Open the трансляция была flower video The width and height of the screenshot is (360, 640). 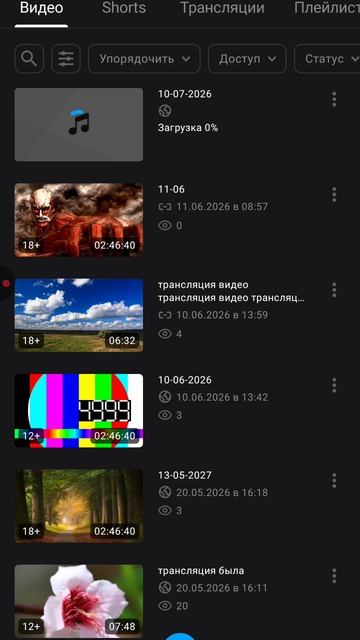point(79,601)
